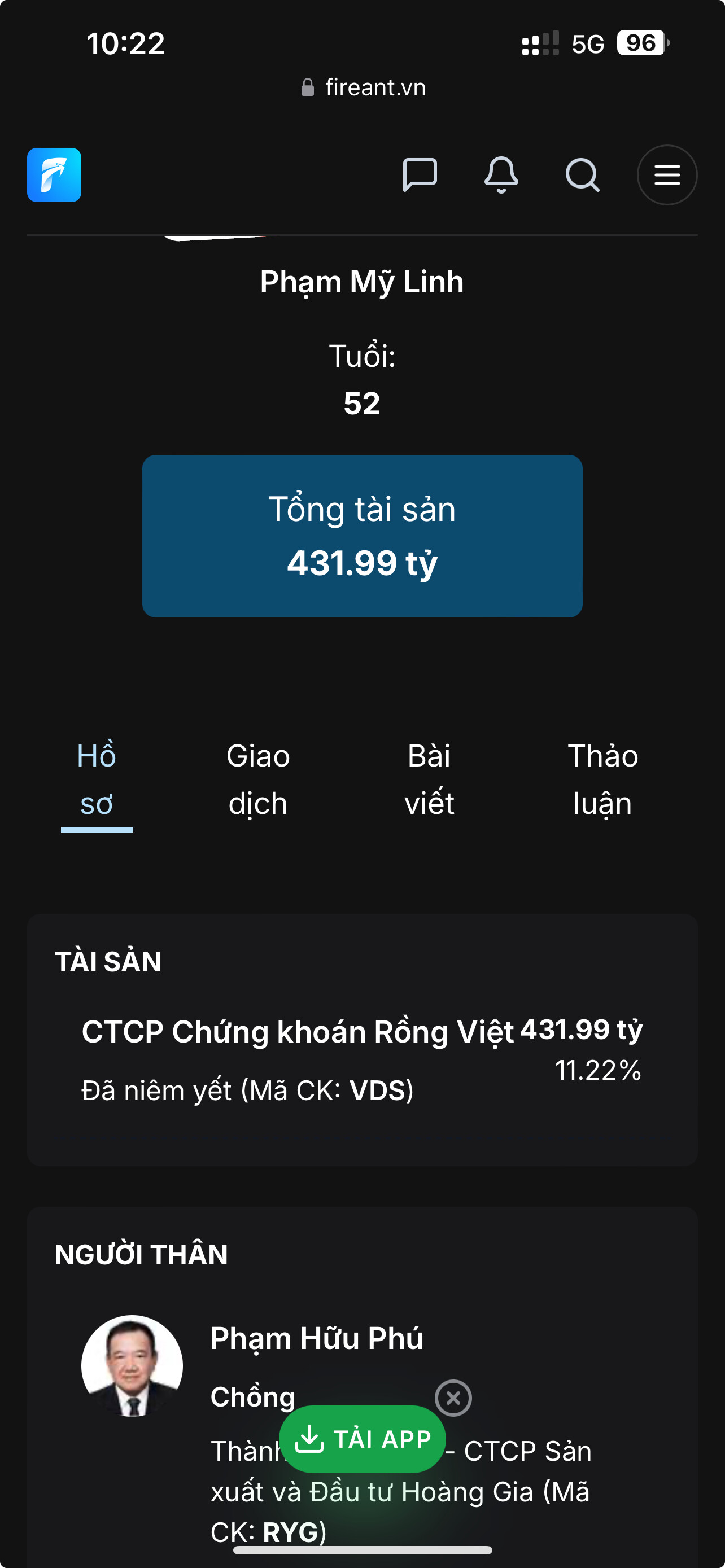
Task: Open the hamburger menu
Action: (x=667, y=175)
